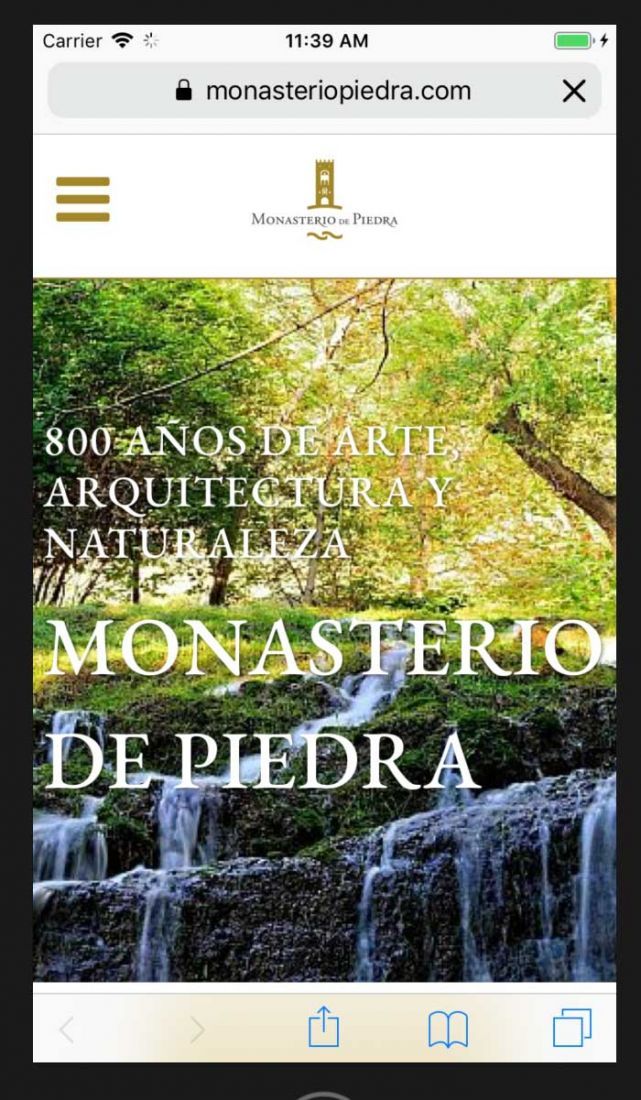Open the bookmarks book icon
Screen dimensions: 641x1100
click(x=448, y=1030)
